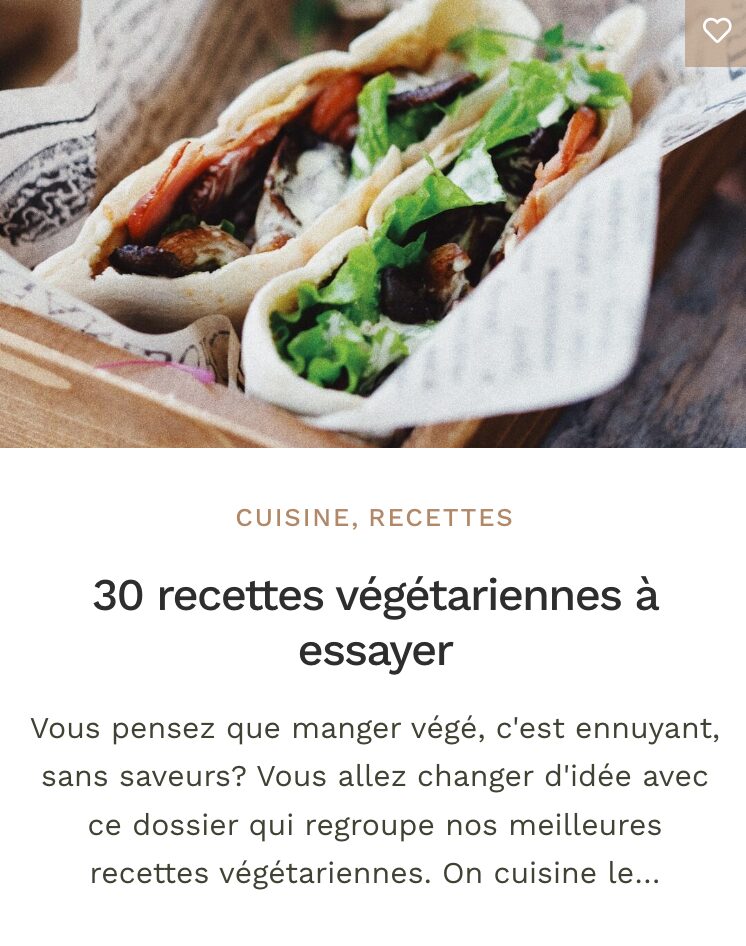Click the recipe title headline
The width and height of the screenshot is (746, 946).
pyautogui.click(x=373, y=596)
